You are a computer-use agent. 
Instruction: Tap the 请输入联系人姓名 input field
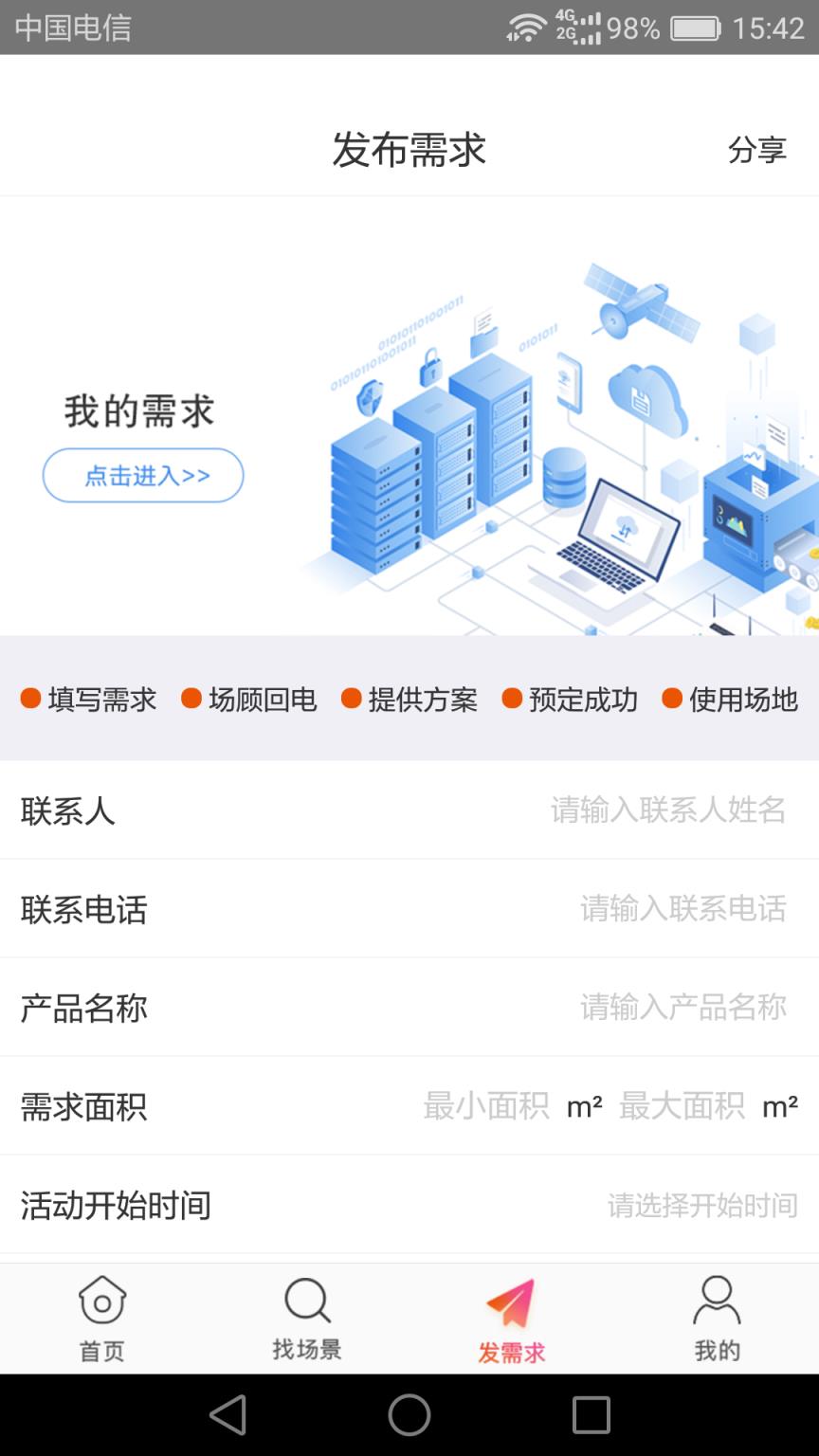click(x=670, y=810)
